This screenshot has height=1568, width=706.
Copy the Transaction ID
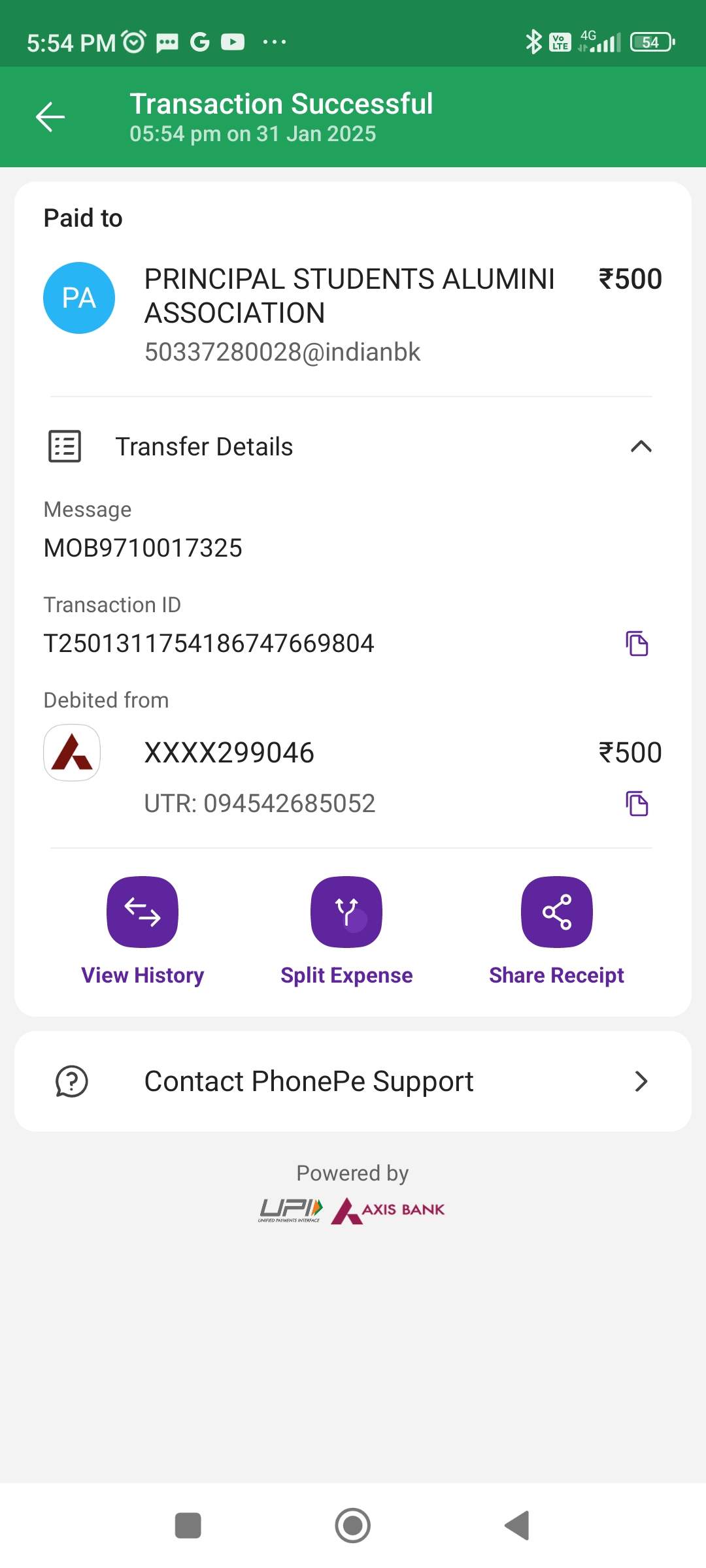[637, 644]
